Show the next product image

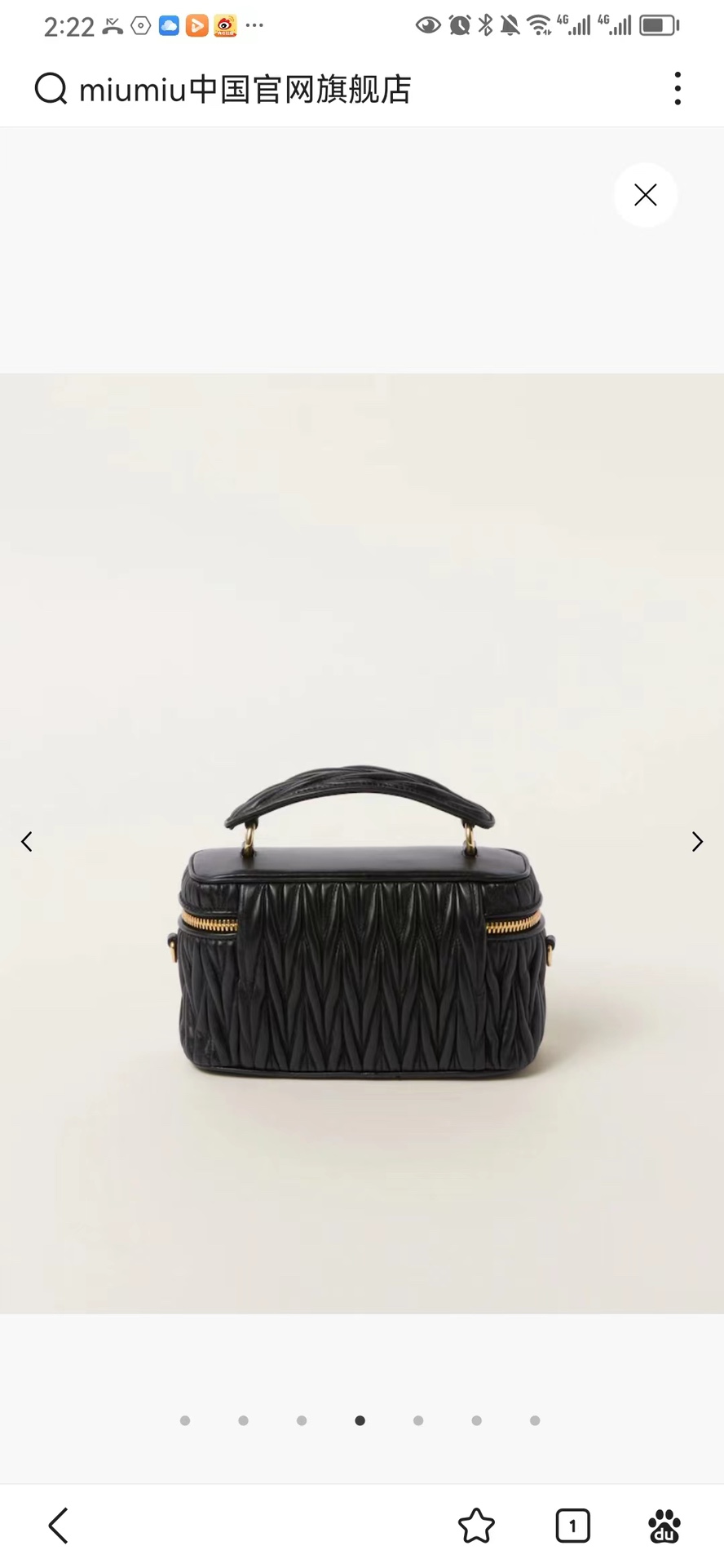click(697, 842)
